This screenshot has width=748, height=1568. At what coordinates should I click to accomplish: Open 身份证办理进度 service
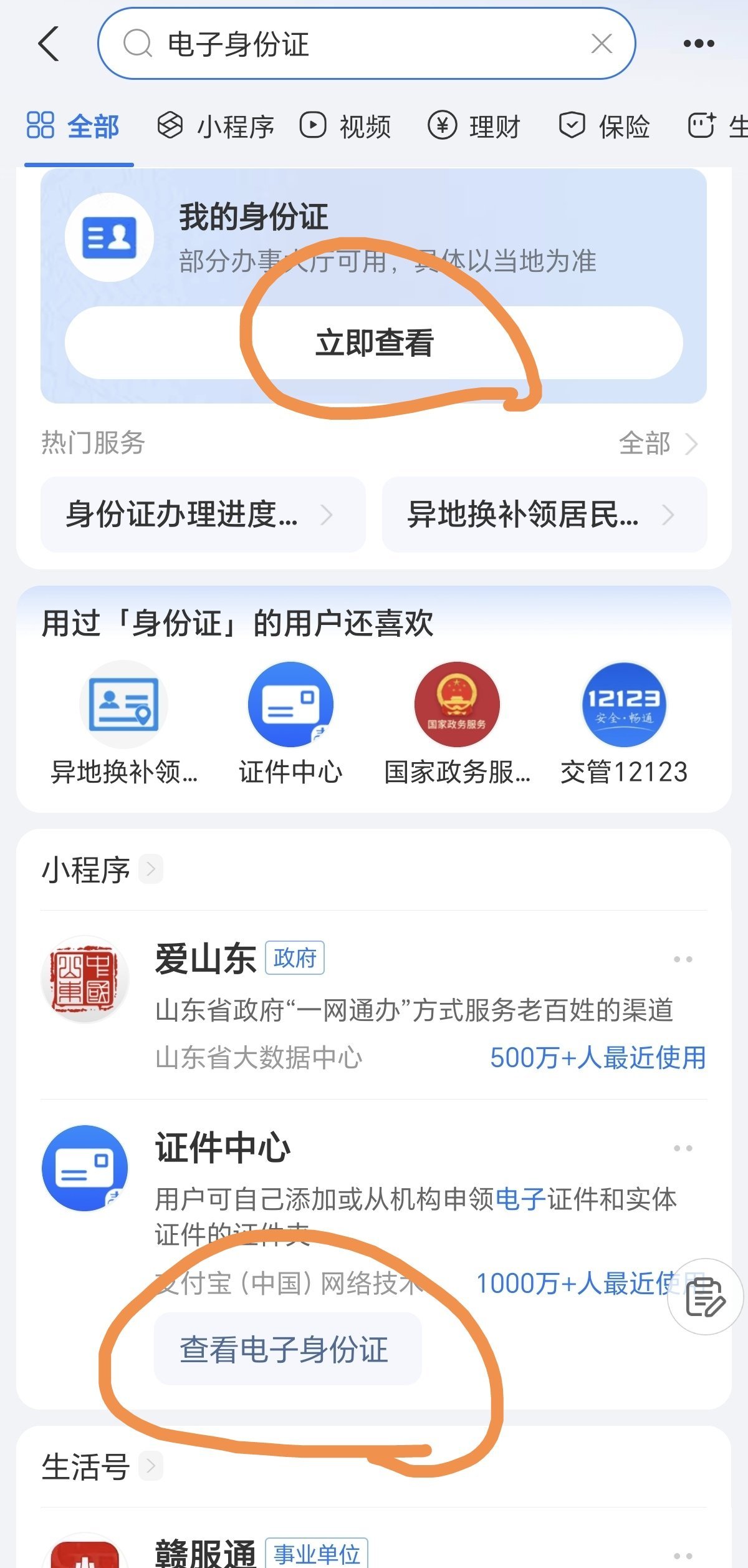[x=203, y=515]
